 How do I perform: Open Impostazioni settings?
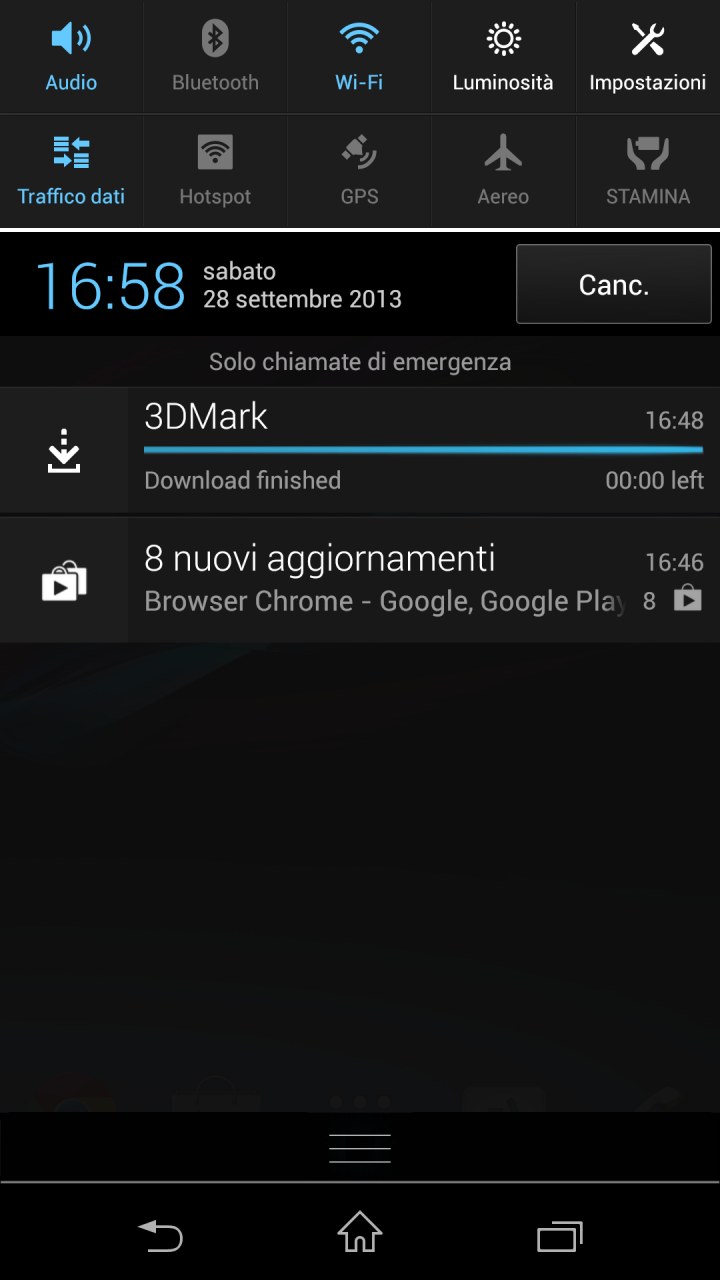(x=647, y=57)
